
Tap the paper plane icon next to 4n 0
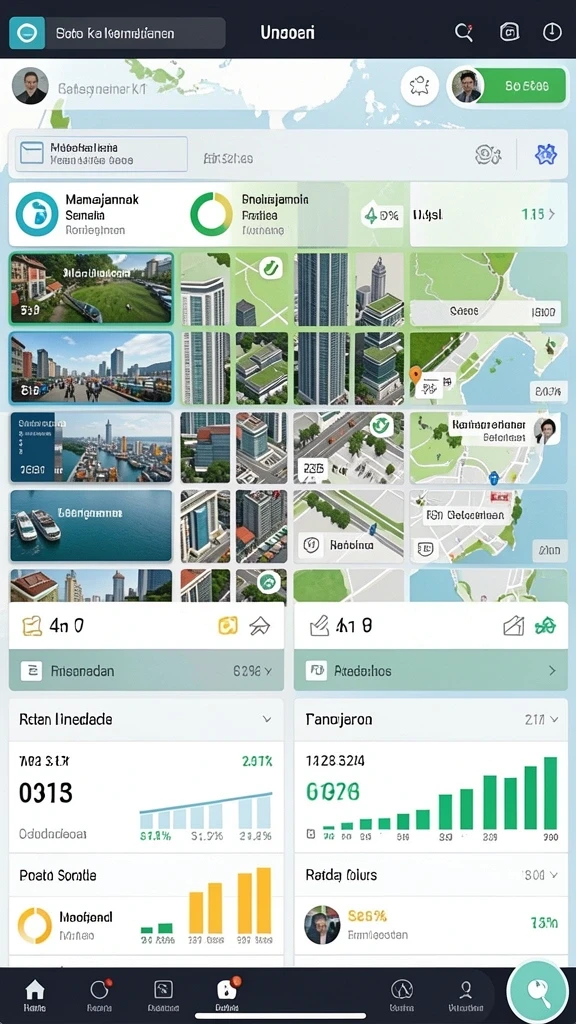point(259,626)
